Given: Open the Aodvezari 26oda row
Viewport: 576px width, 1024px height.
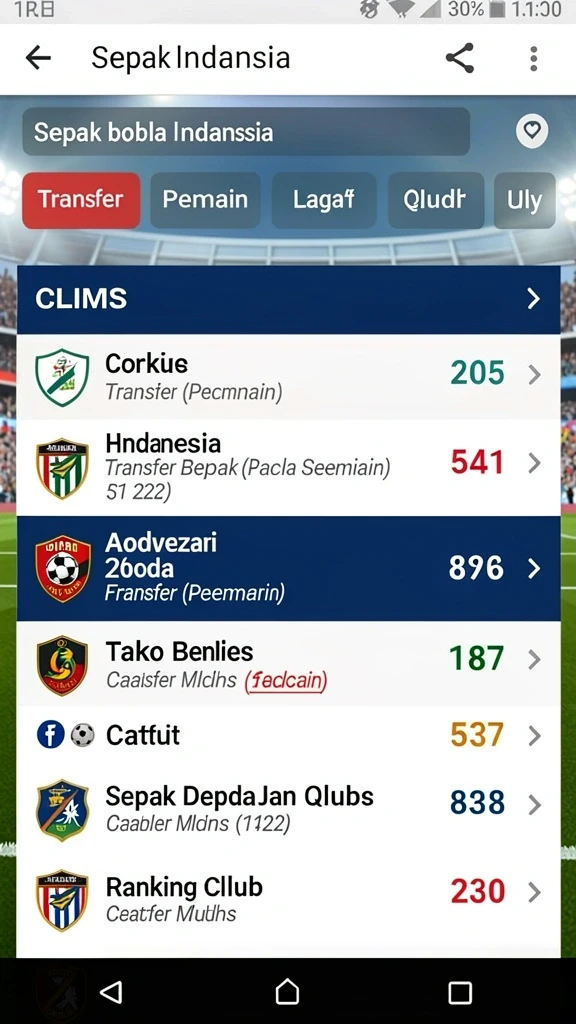Looking at the screenshot, I should [289, 568].
